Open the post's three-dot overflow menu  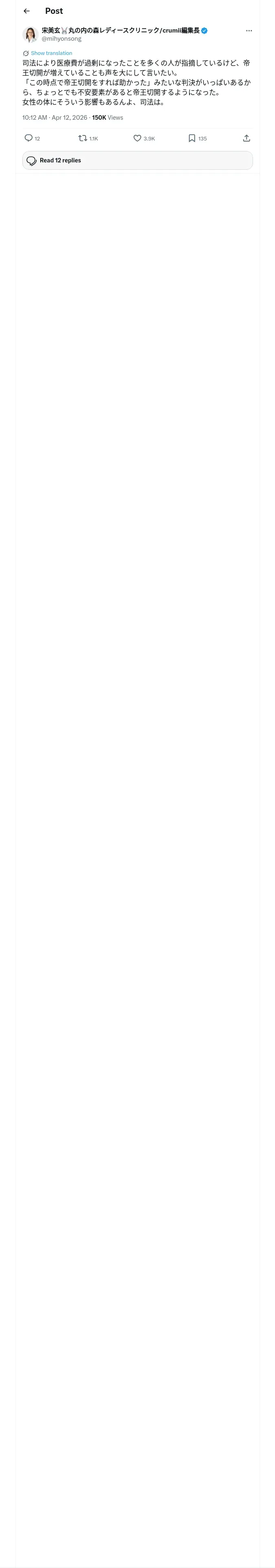(249, 31)
